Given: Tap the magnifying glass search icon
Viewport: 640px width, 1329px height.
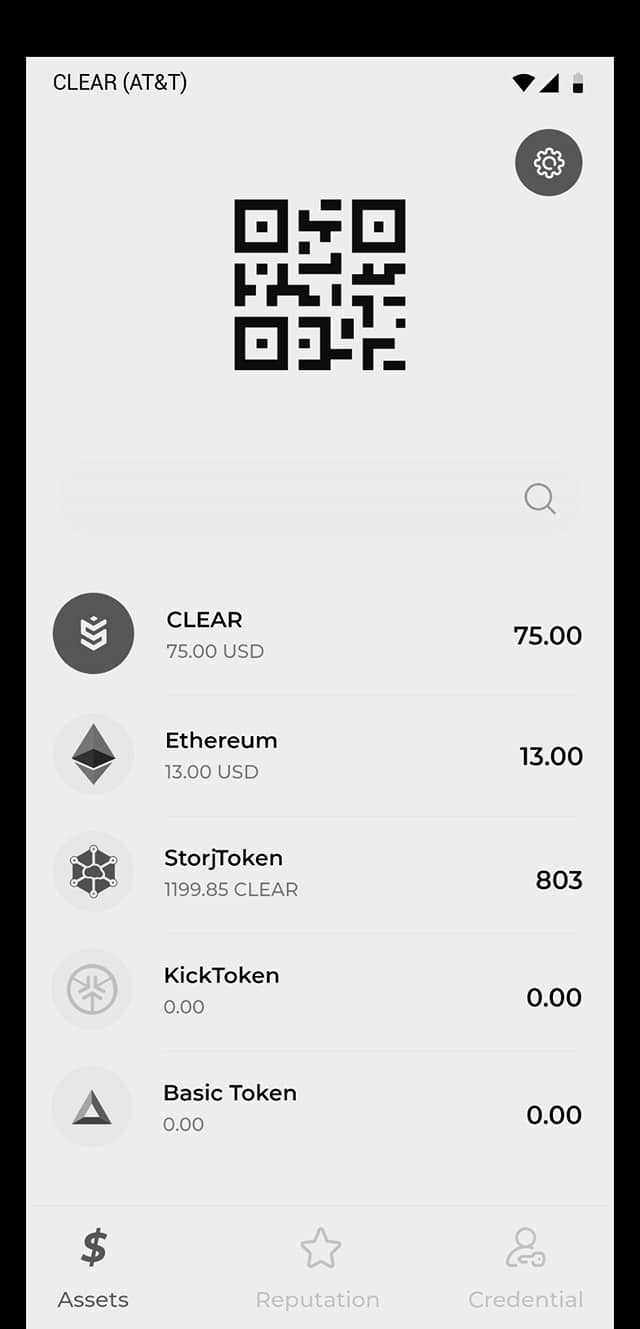Looking at the screenshot, I should [540, 498].
